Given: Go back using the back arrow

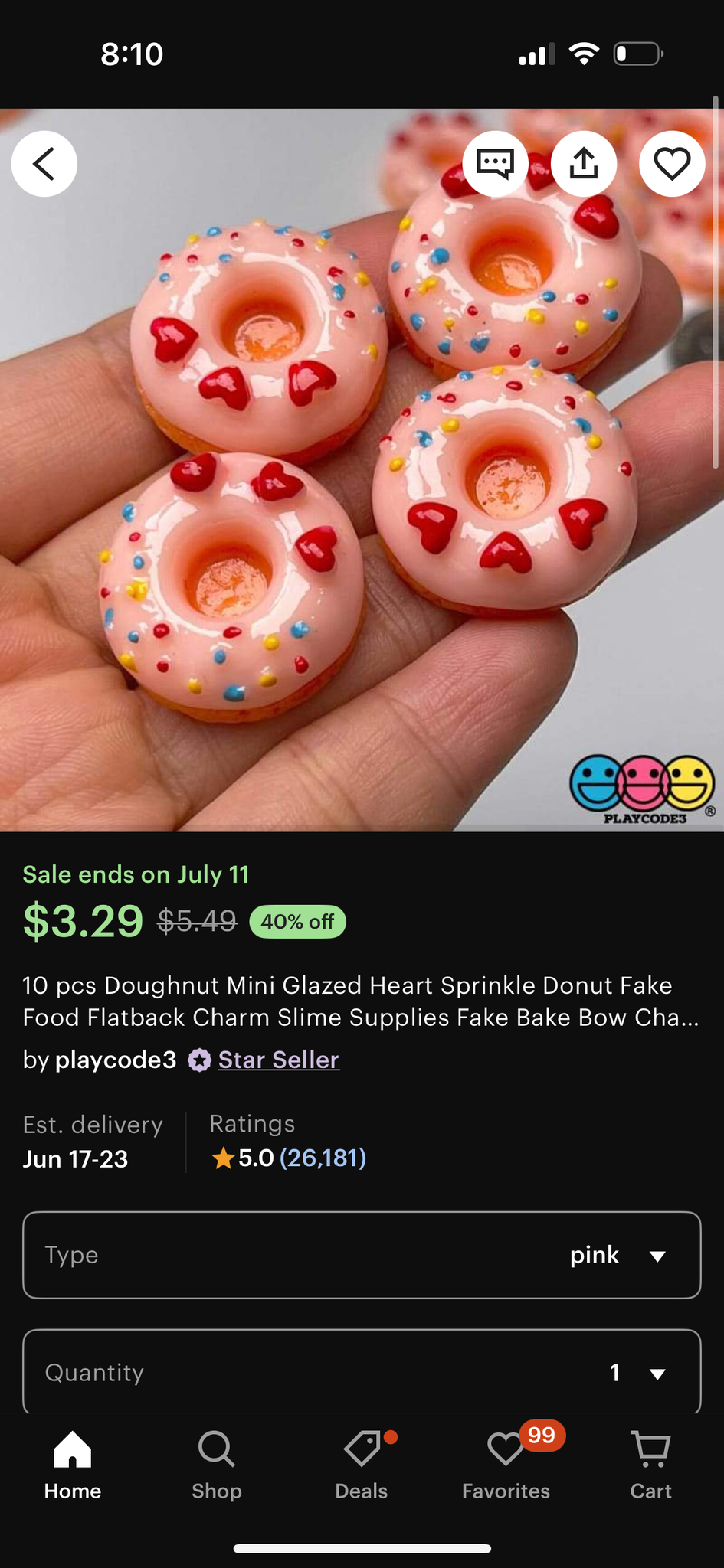Looking at the screenshot, I should (44, 164).
